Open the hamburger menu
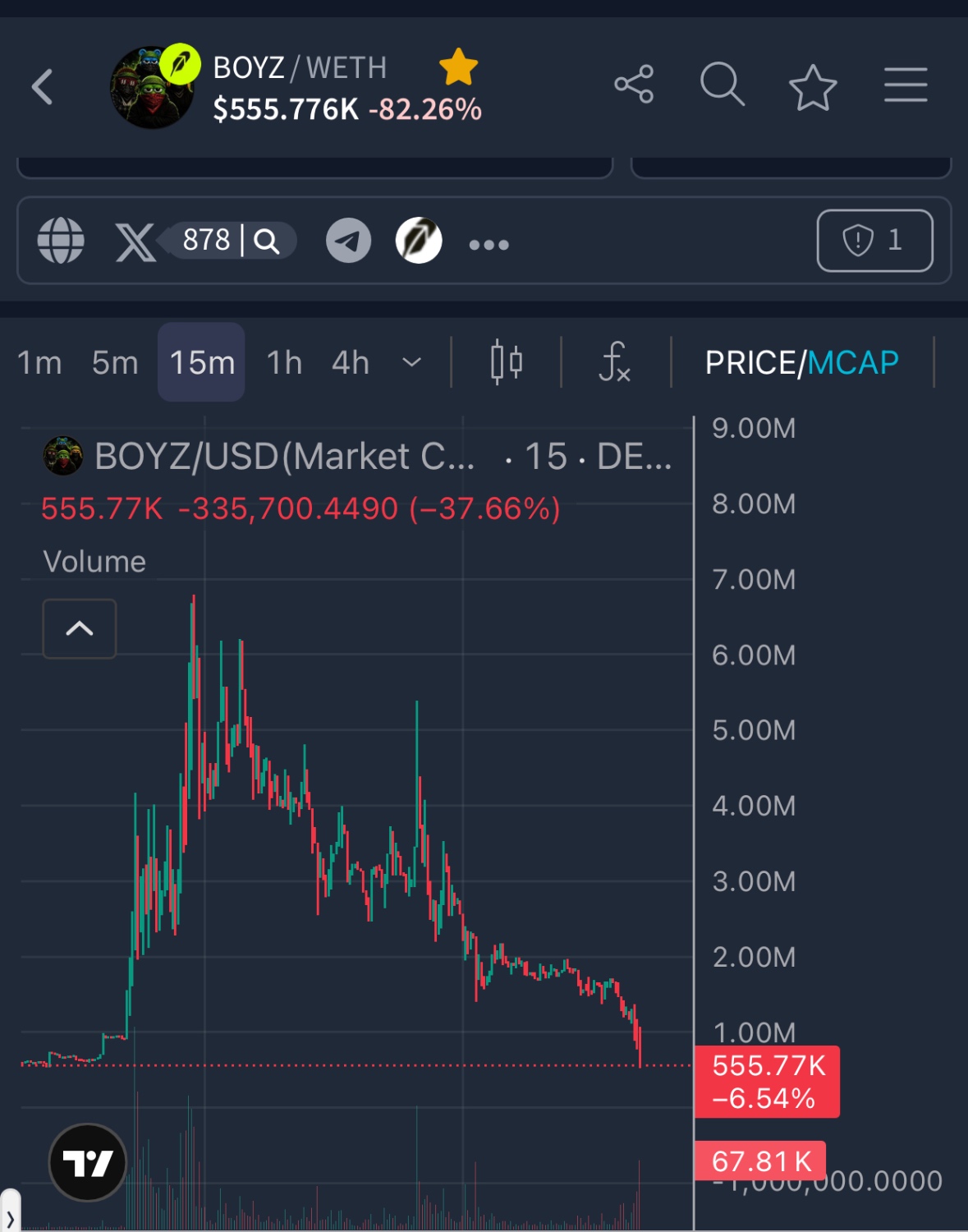This screenshot has height=1232, width=968. coord(906,85)
